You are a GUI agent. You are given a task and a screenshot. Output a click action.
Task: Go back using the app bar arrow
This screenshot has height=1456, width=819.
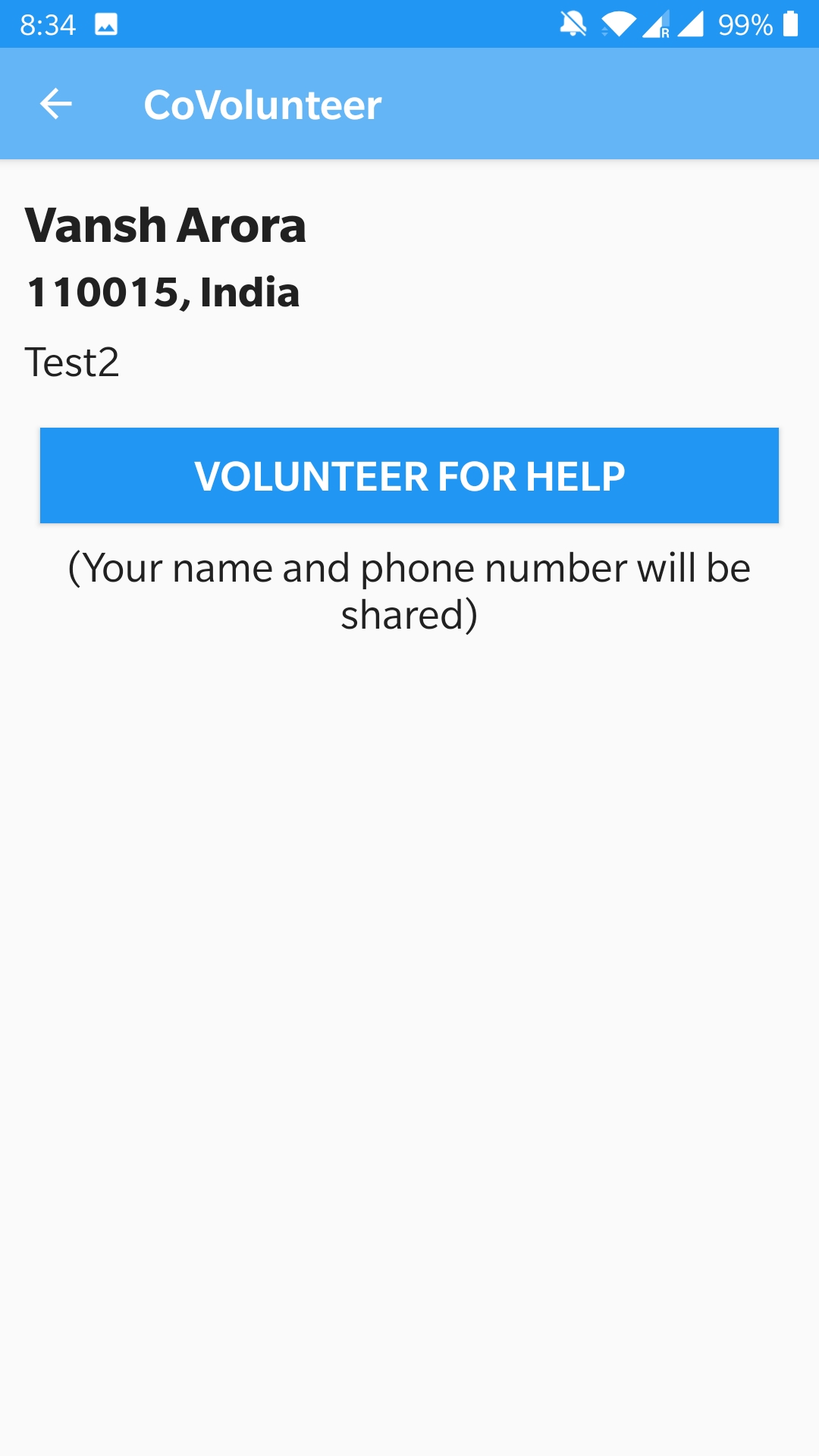pos(55,104)
